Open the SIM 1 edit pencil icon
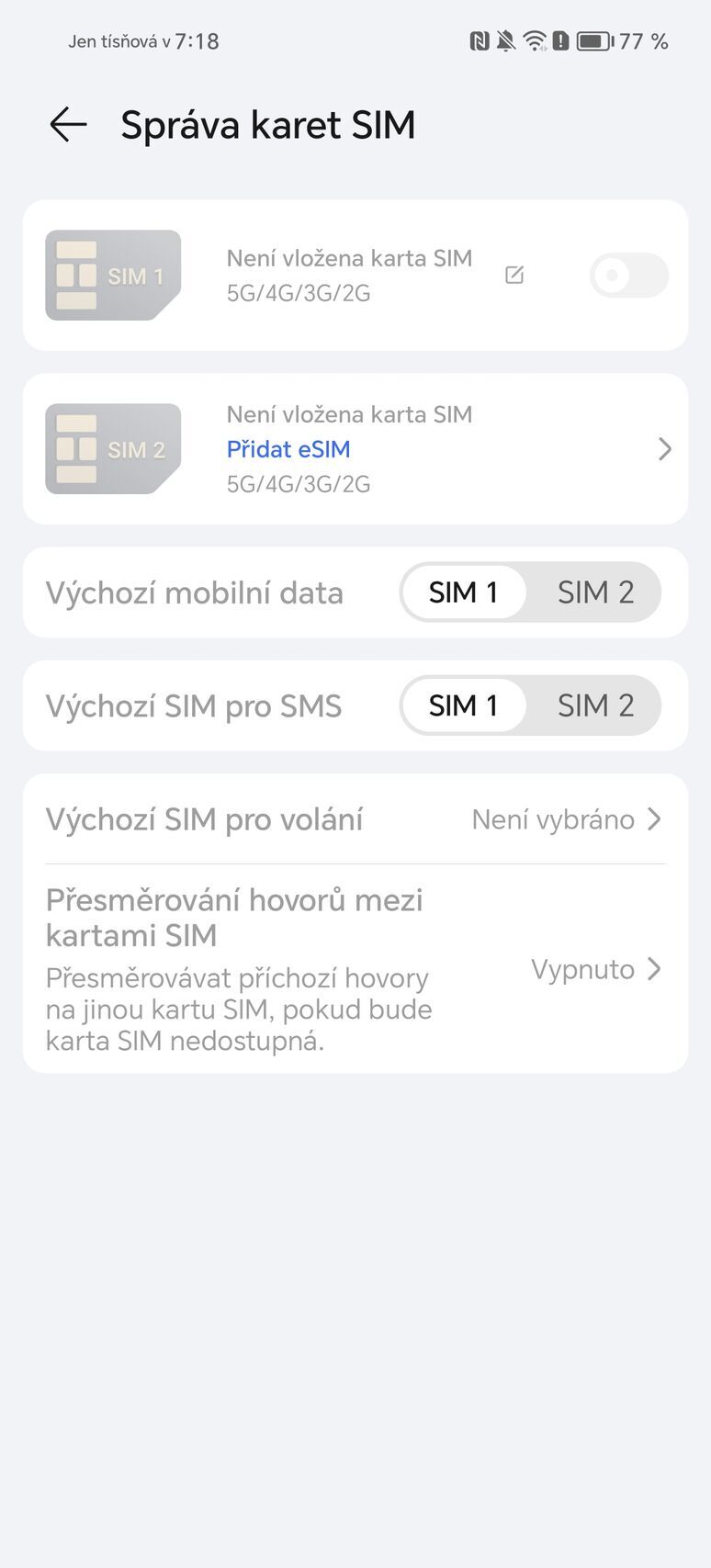Image resolution: width=711 pixels, height=1568 pixels. coord(514,275)
